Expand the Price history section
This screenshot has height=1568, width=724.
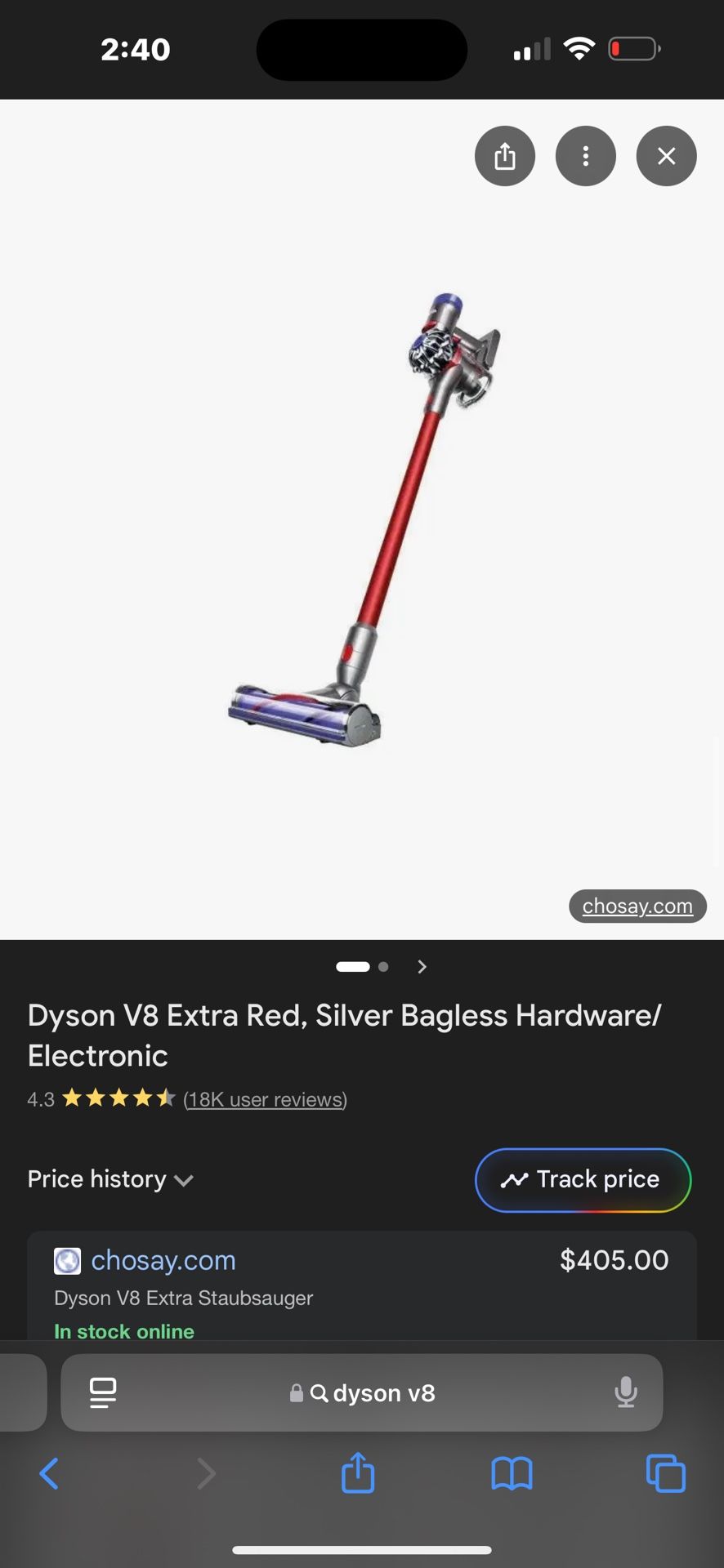pos(110,1179)
